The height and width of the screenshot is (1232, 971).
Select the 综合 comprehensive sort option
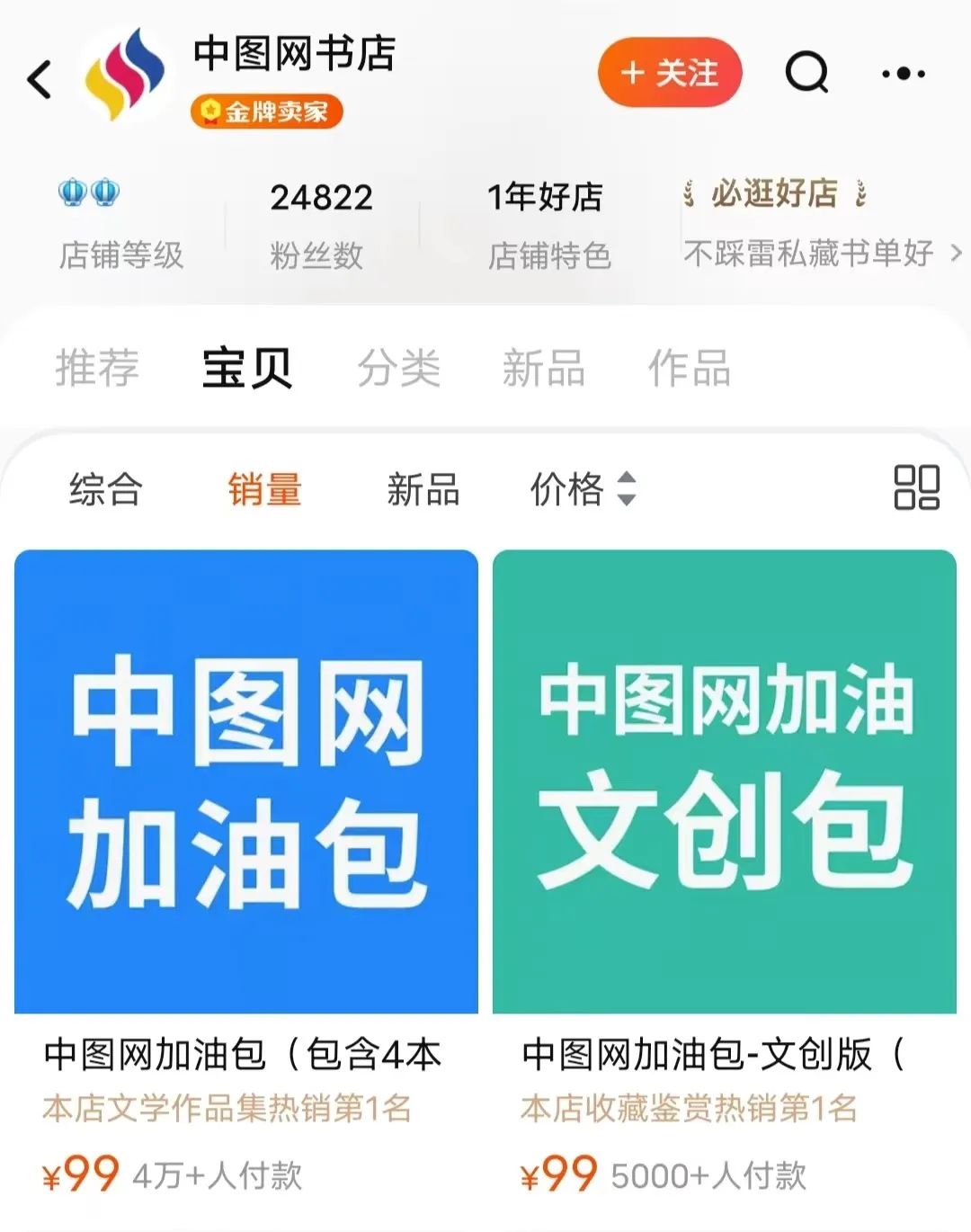105,488
